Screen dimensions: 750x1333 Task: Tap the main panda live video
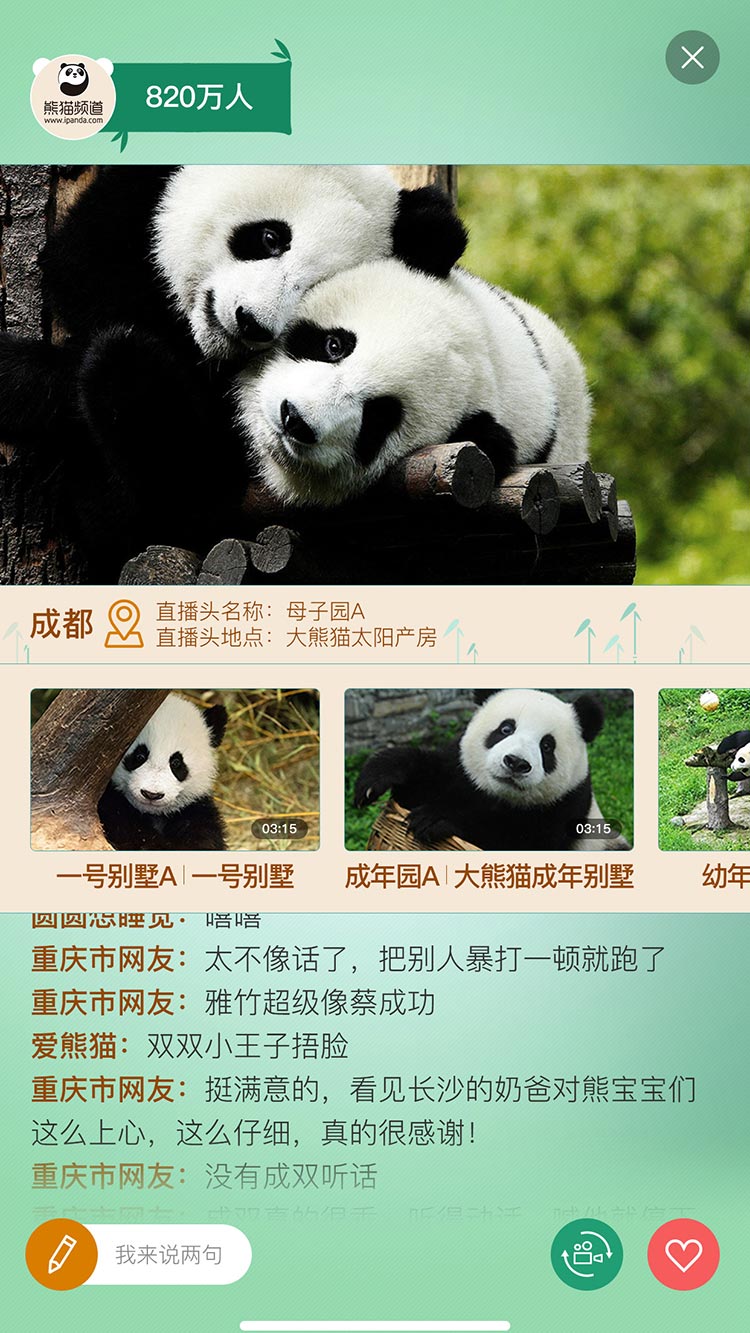(x=375, y=375)
